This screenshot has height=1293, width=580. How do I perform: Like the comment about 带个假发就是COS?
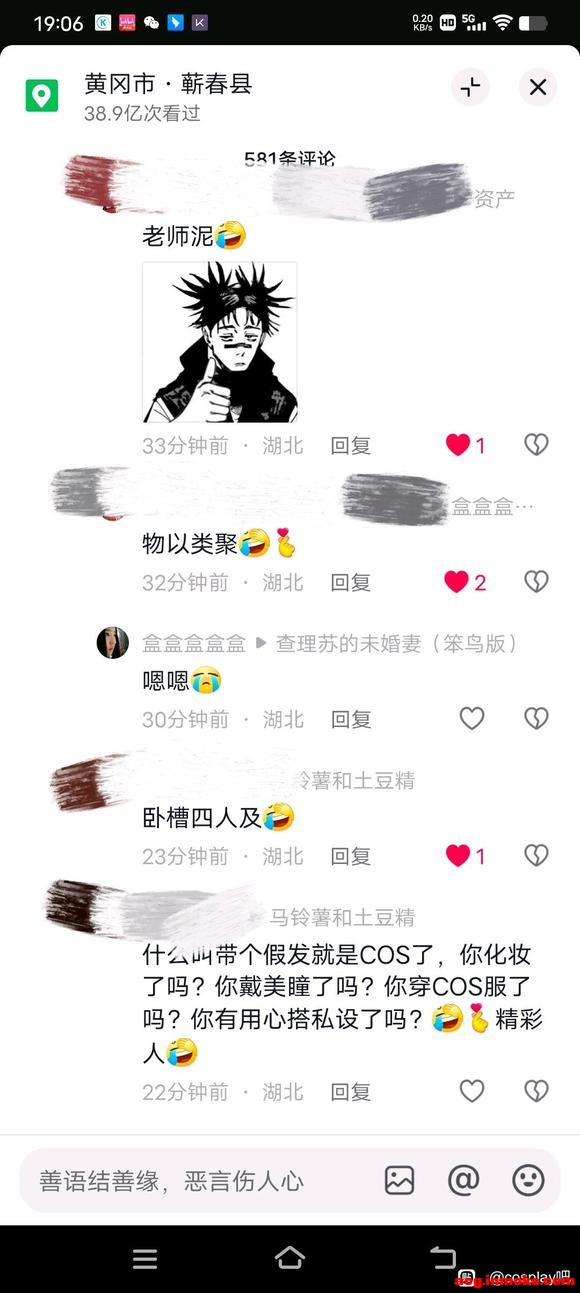tap(471, 1091)
